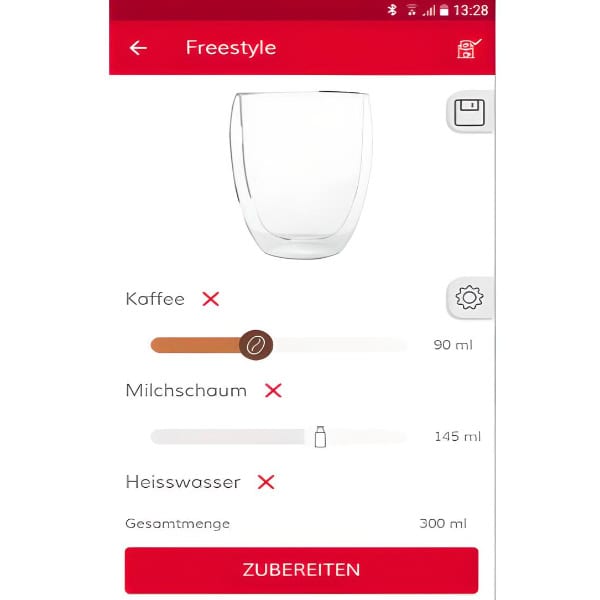
Task: Adjust the Kaffee amount slider
Action: pyautogui.click(x=256, y=346)
